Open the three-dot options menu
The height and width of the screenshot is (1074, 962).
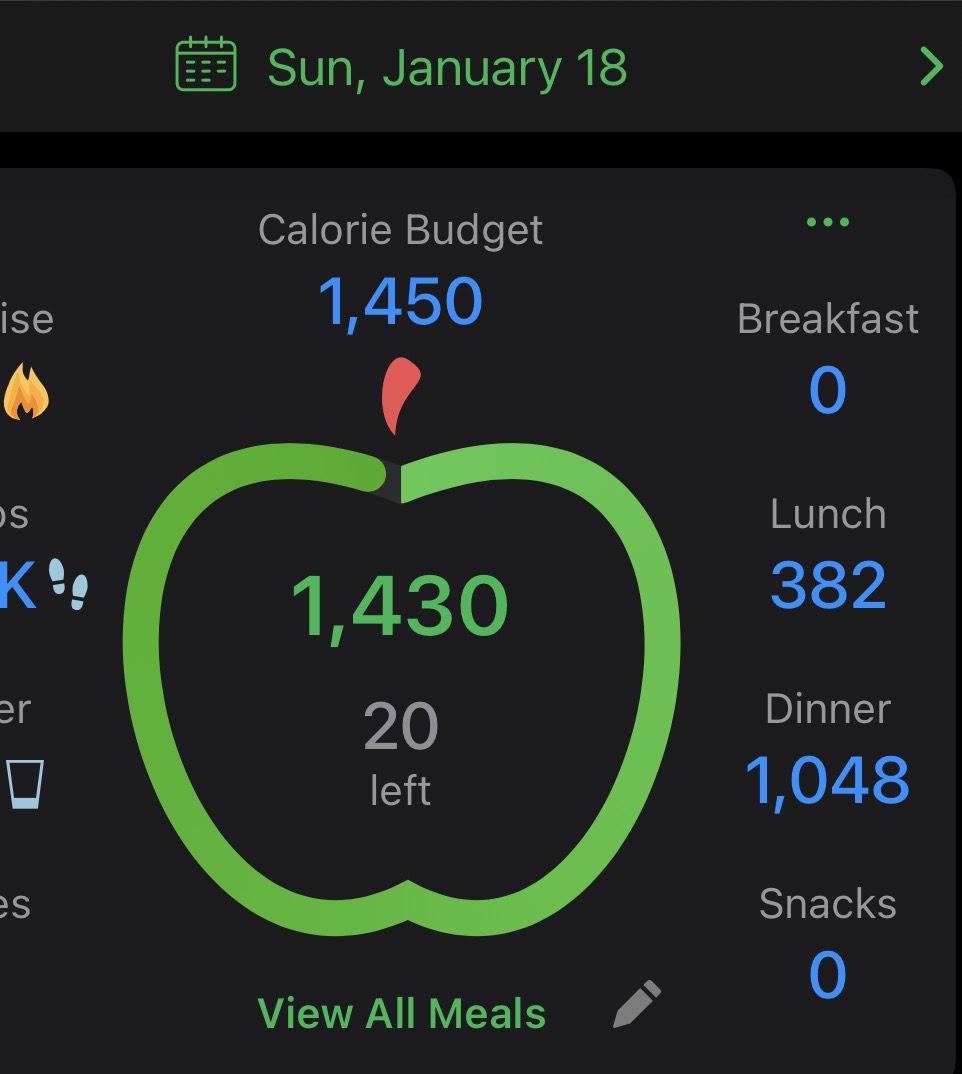coord(827,222)
